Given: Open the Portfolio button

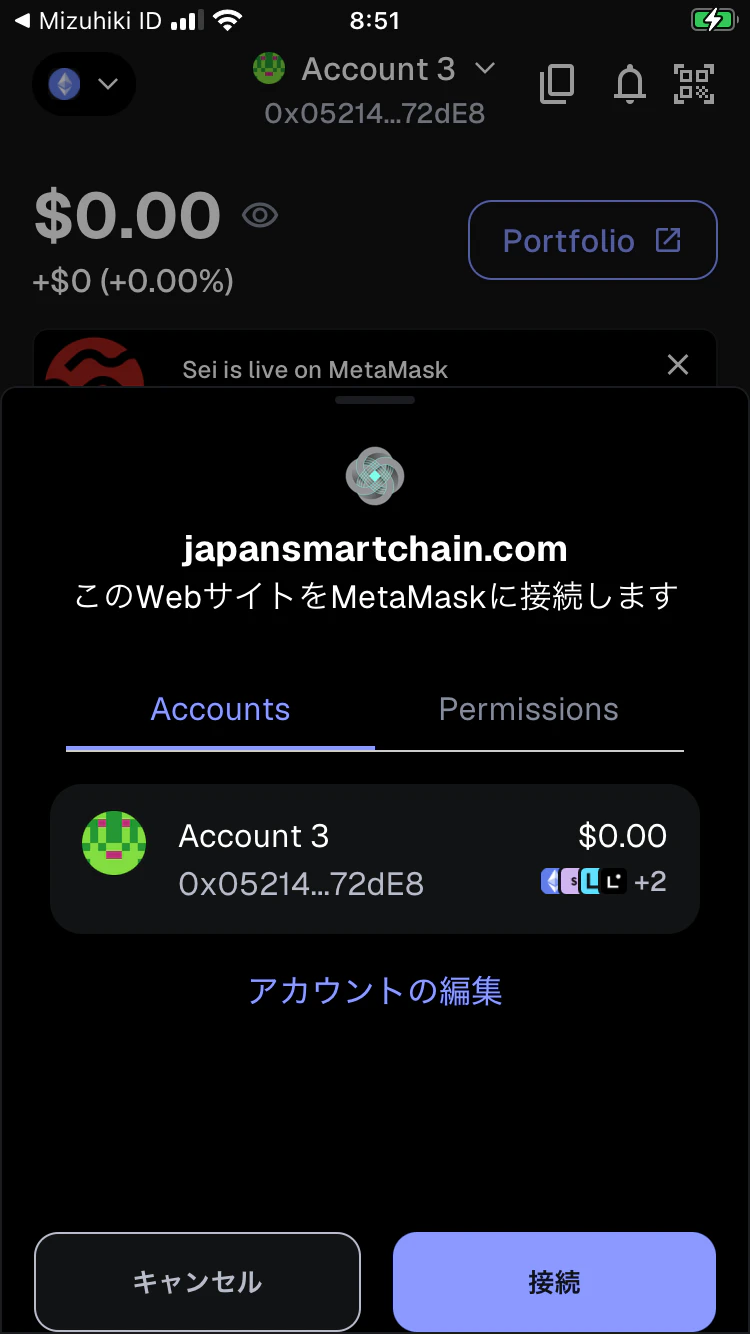Looking at the screenshot, I should coord(592,240).
